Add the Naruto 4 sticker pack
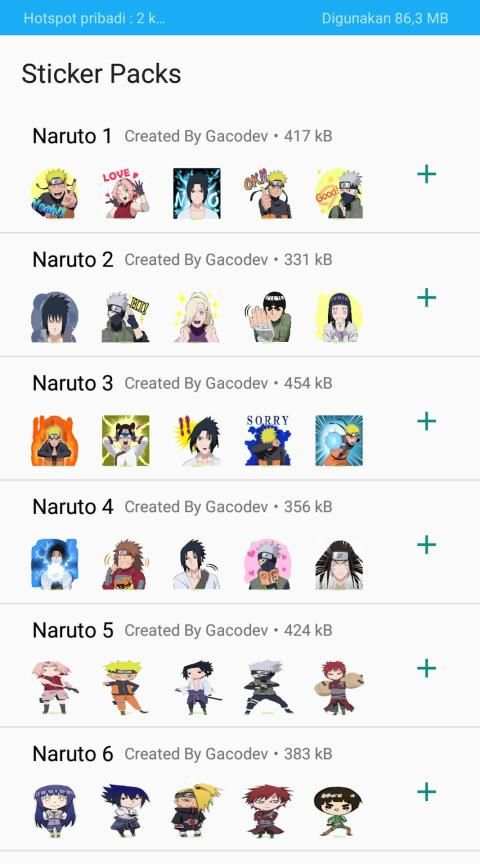 [x=427, y=544]
